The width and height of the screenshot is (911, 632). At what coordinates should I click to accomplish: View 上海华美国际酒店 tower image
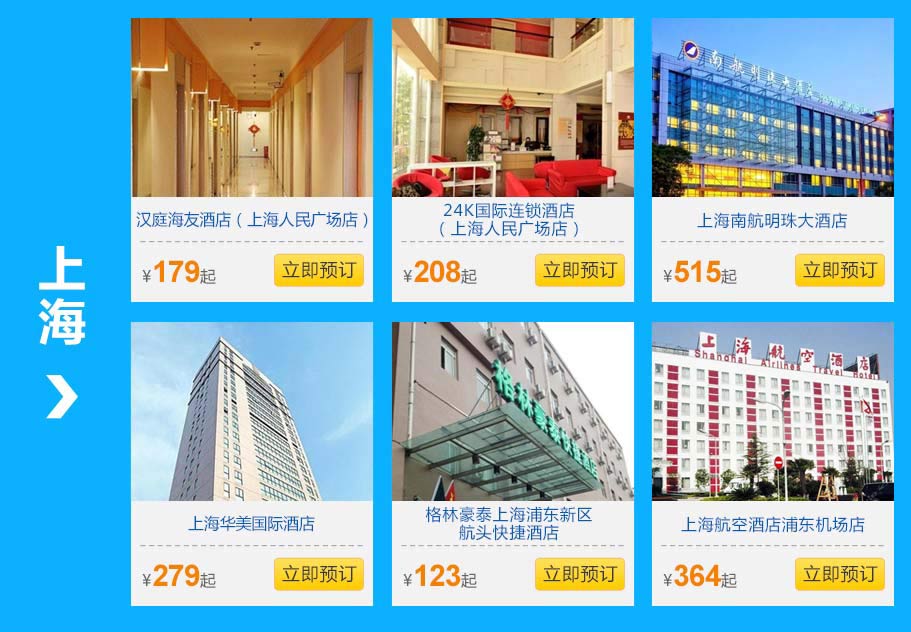tap(252, 411)
